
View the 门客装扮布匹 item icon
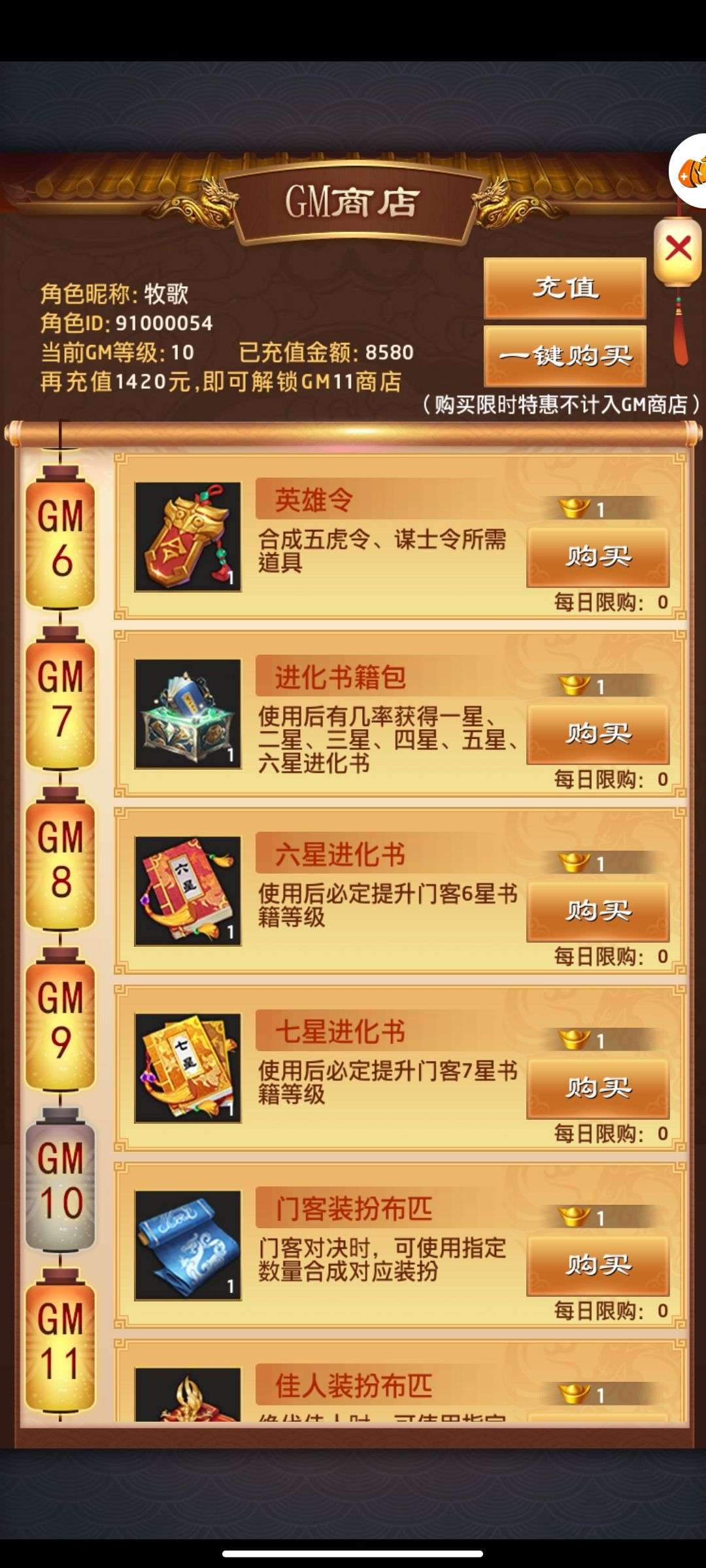pyautogui.click(x=188, y=1245)
